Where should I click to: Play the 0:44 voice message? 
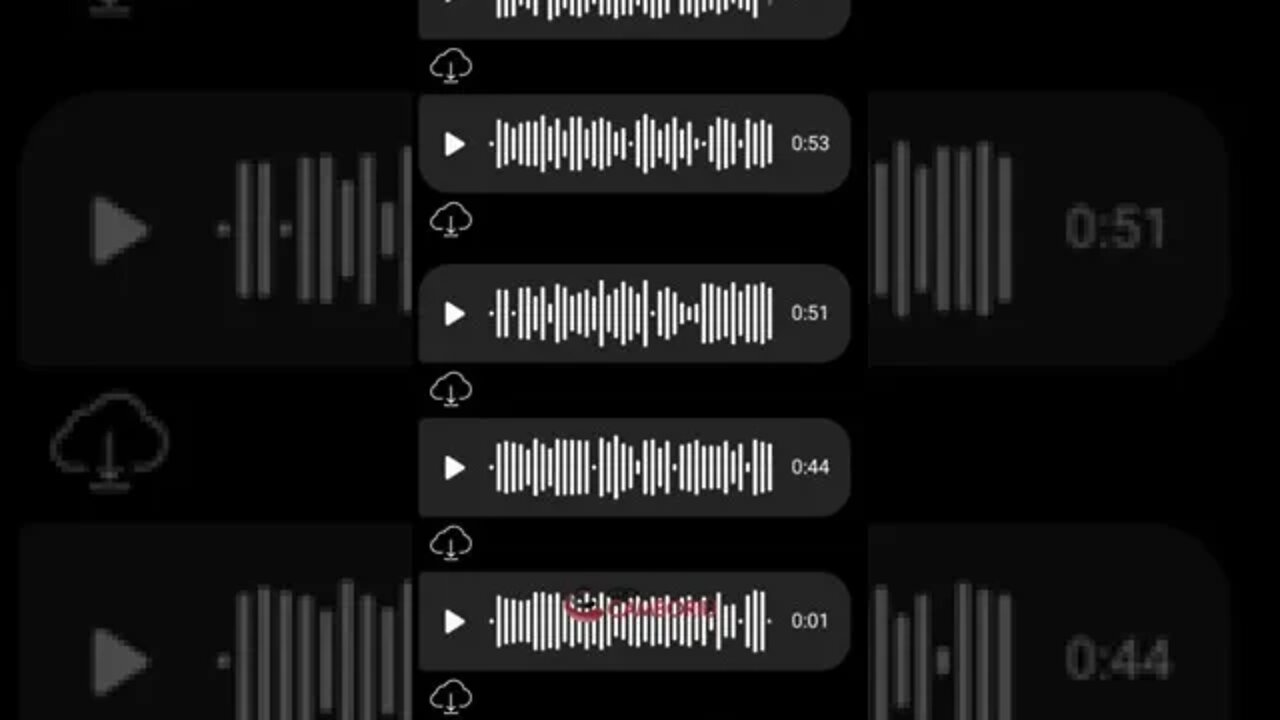[454, 468]
